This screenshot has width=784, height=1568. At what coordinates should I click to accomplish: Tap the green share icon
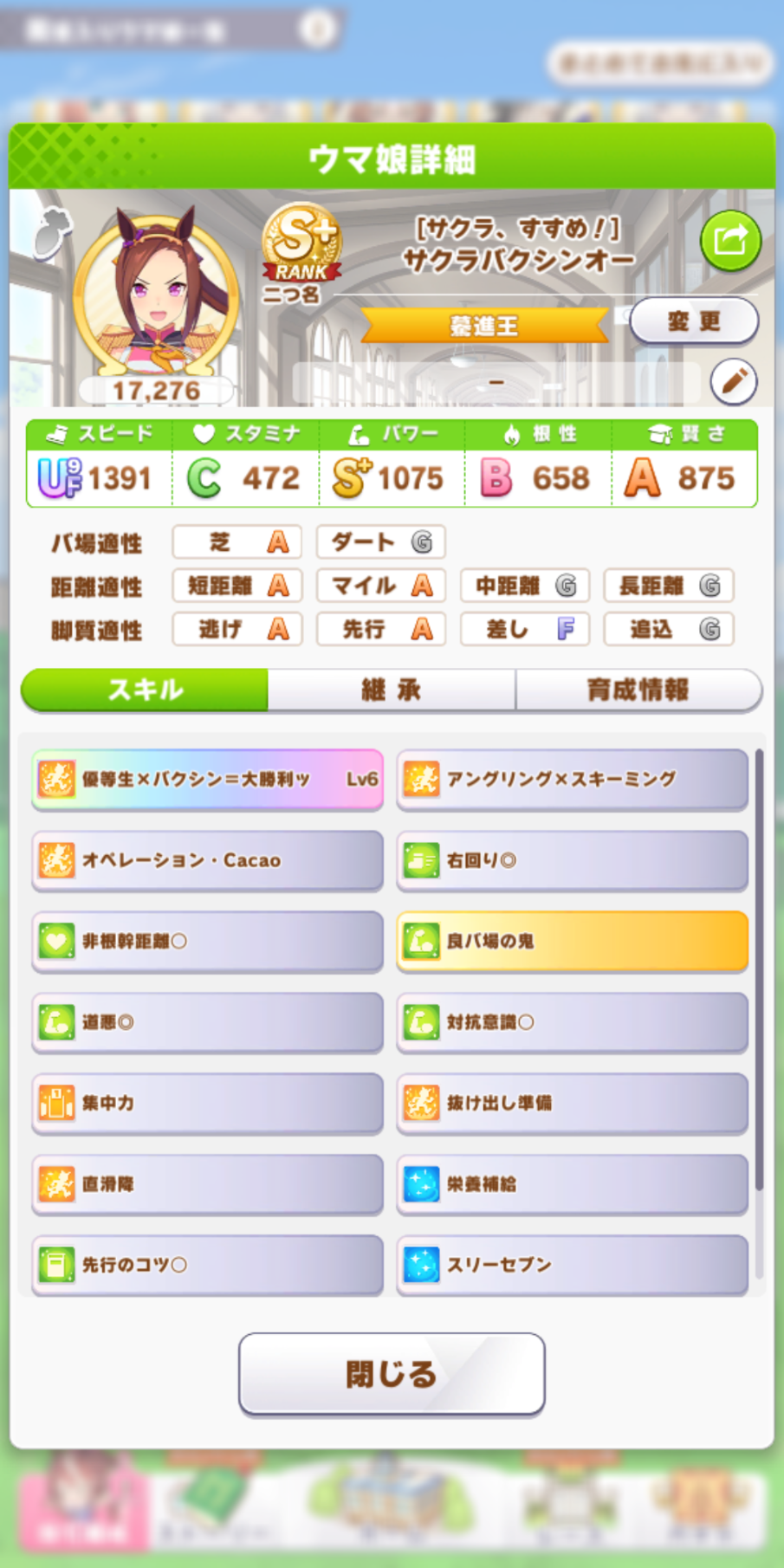730,240
